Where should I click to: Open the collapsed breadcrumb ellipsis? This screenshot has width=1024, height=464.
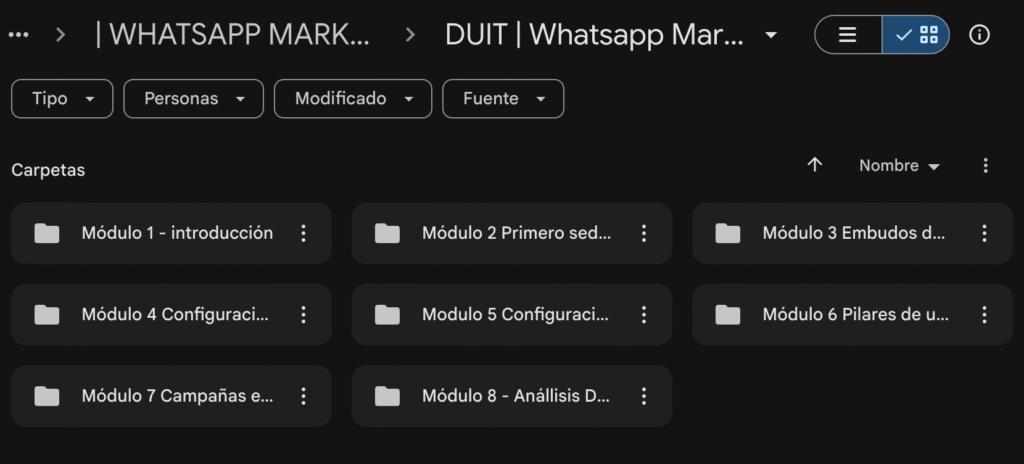pos(18,35)
